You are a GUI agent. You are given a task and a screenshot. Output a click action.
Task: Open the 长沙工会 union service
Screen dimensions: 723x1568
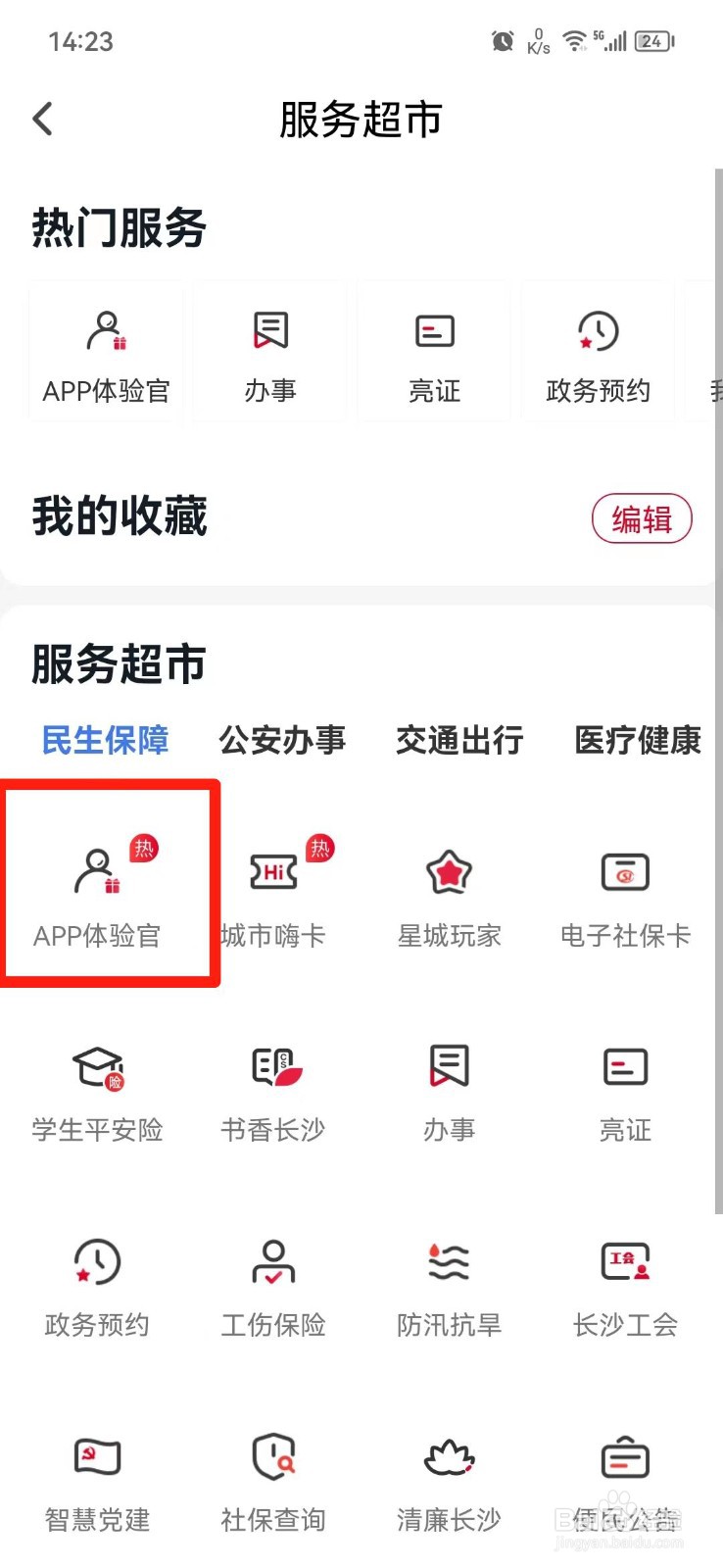625,1286
